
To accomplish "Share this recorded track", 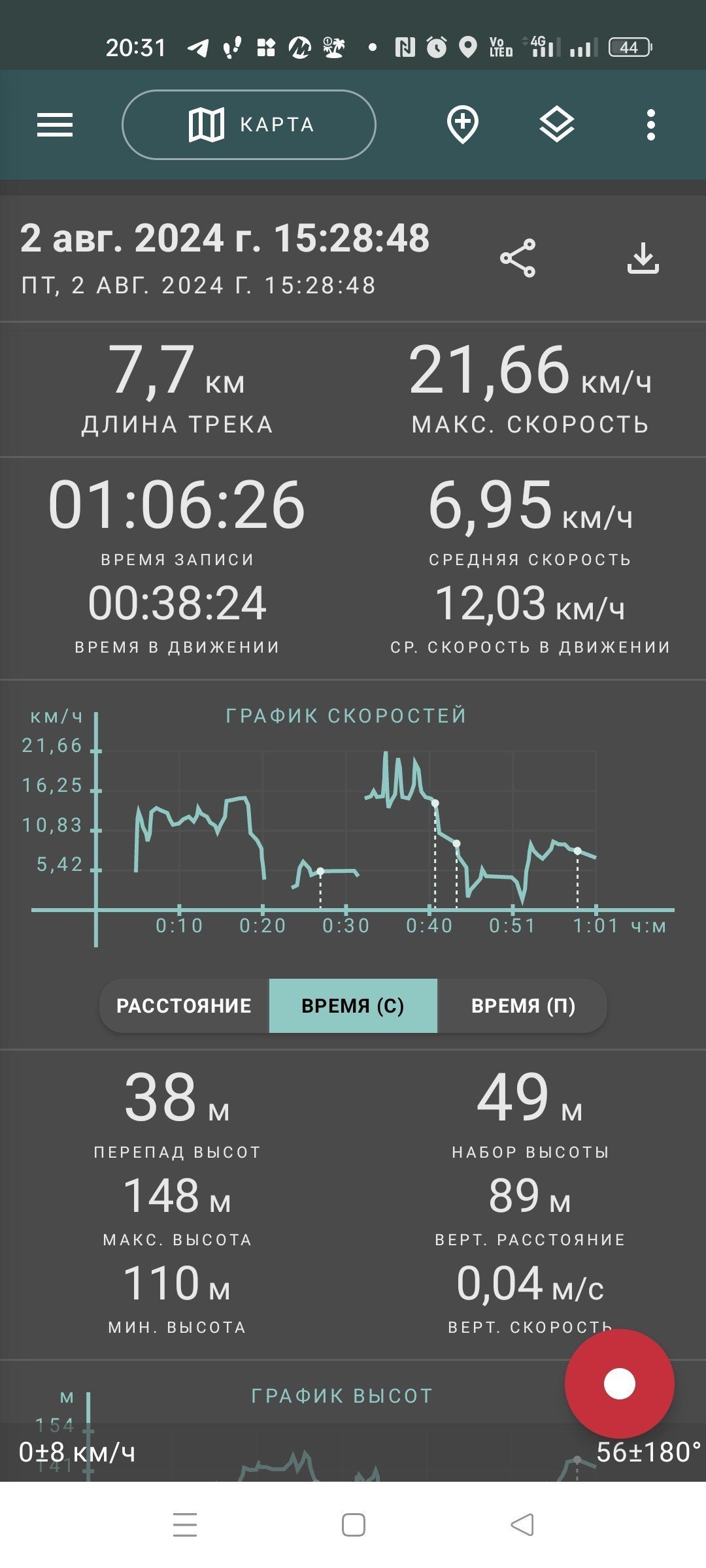I will (x=518, y=258).
